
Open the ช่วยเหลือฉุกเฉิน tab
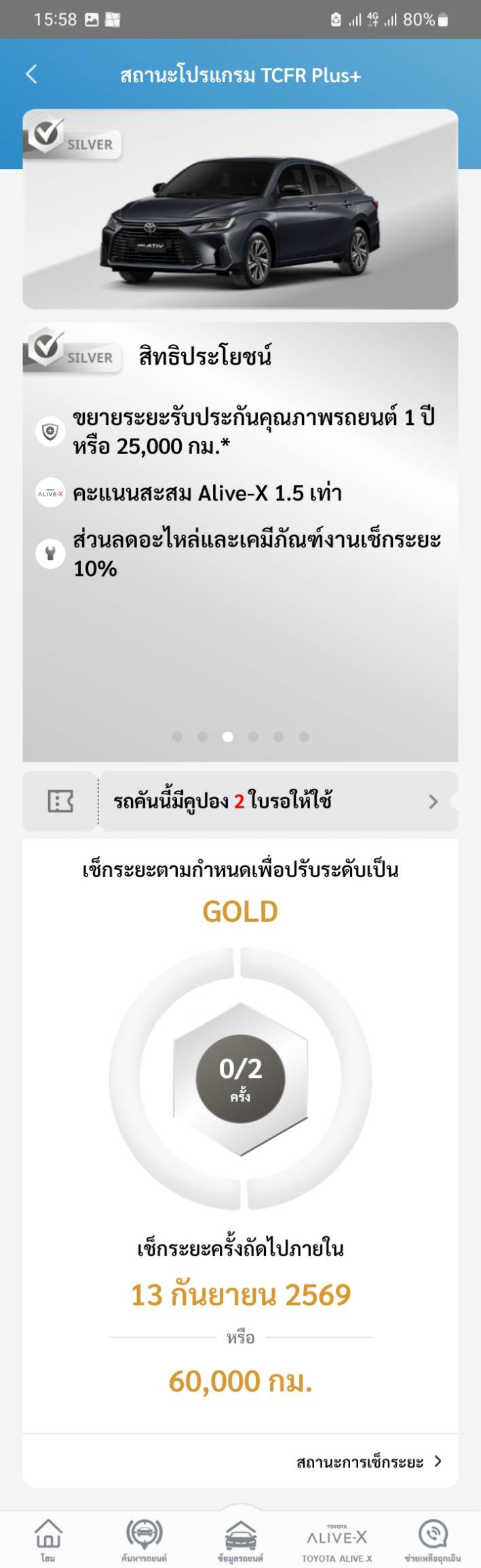coord(433,1539)
